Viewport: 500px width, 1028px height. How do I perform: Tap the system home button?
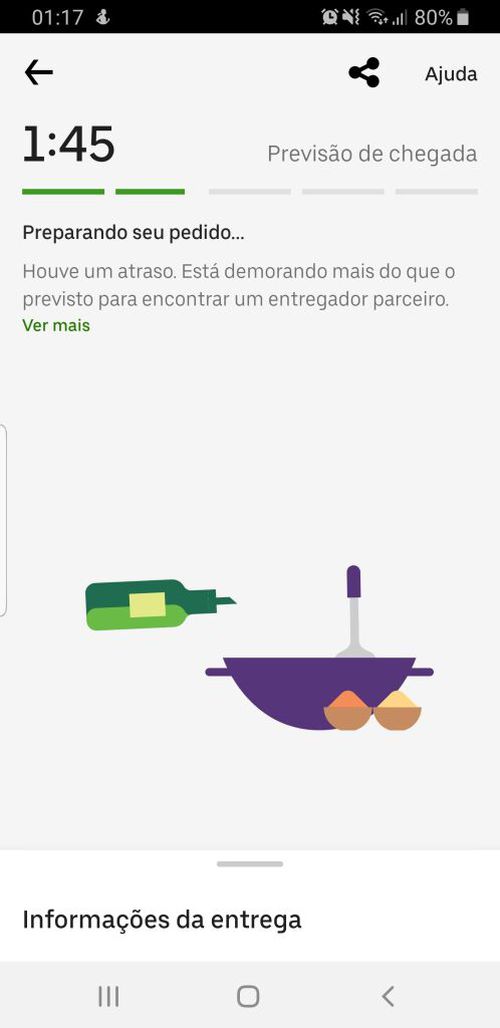[248, 996]
